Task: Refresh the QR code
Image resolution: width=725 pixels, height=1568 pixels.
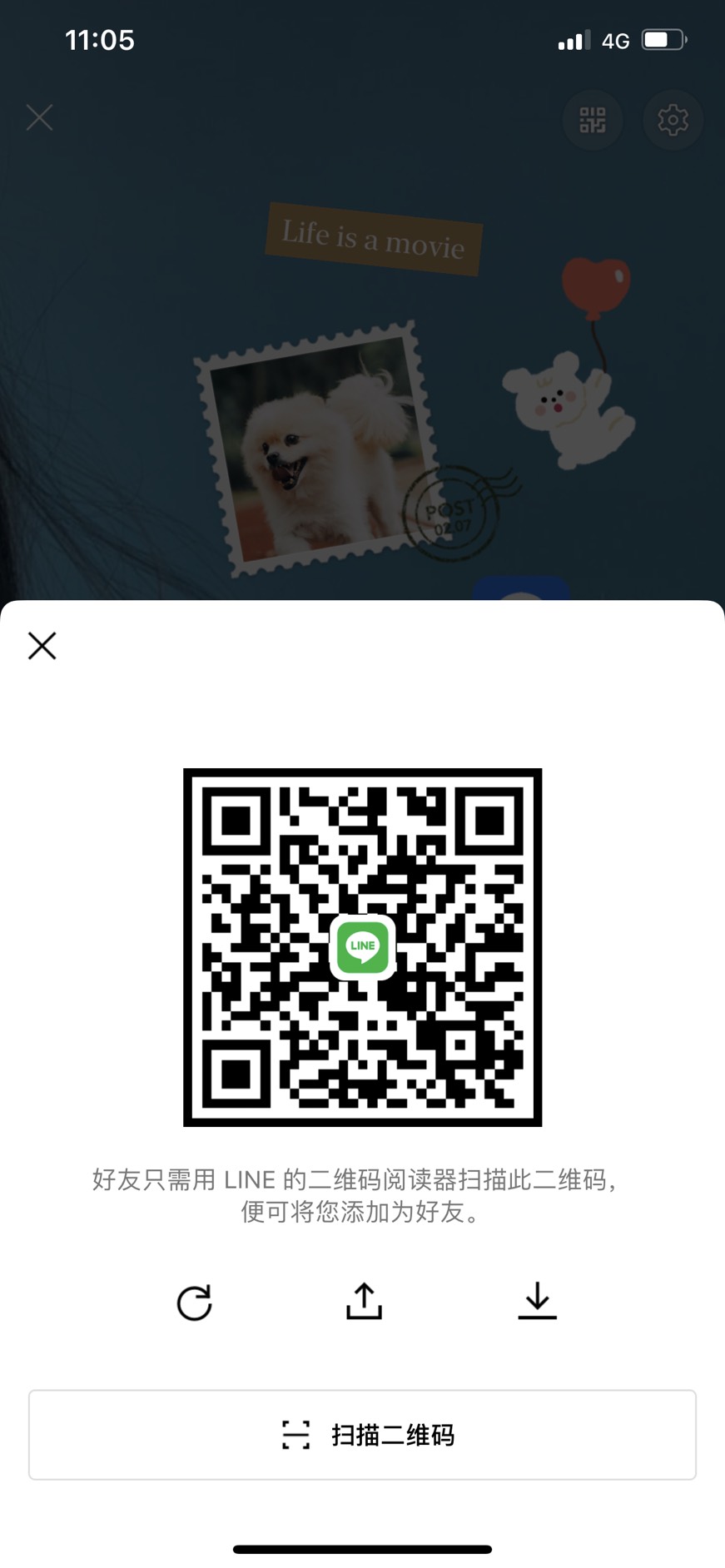Action: tap(195, 1302)
